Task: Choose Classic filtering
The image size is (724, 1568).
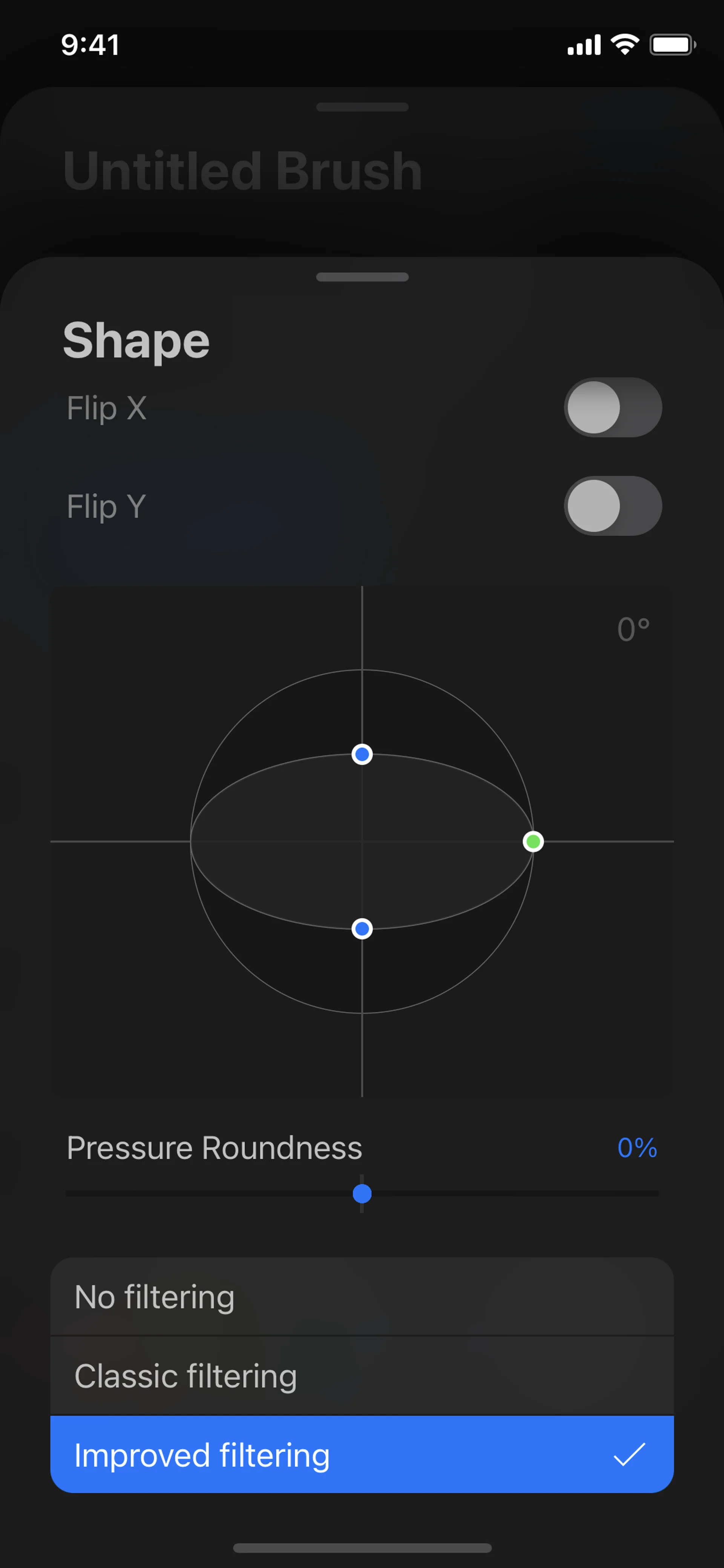Action: coord(361,1376)
